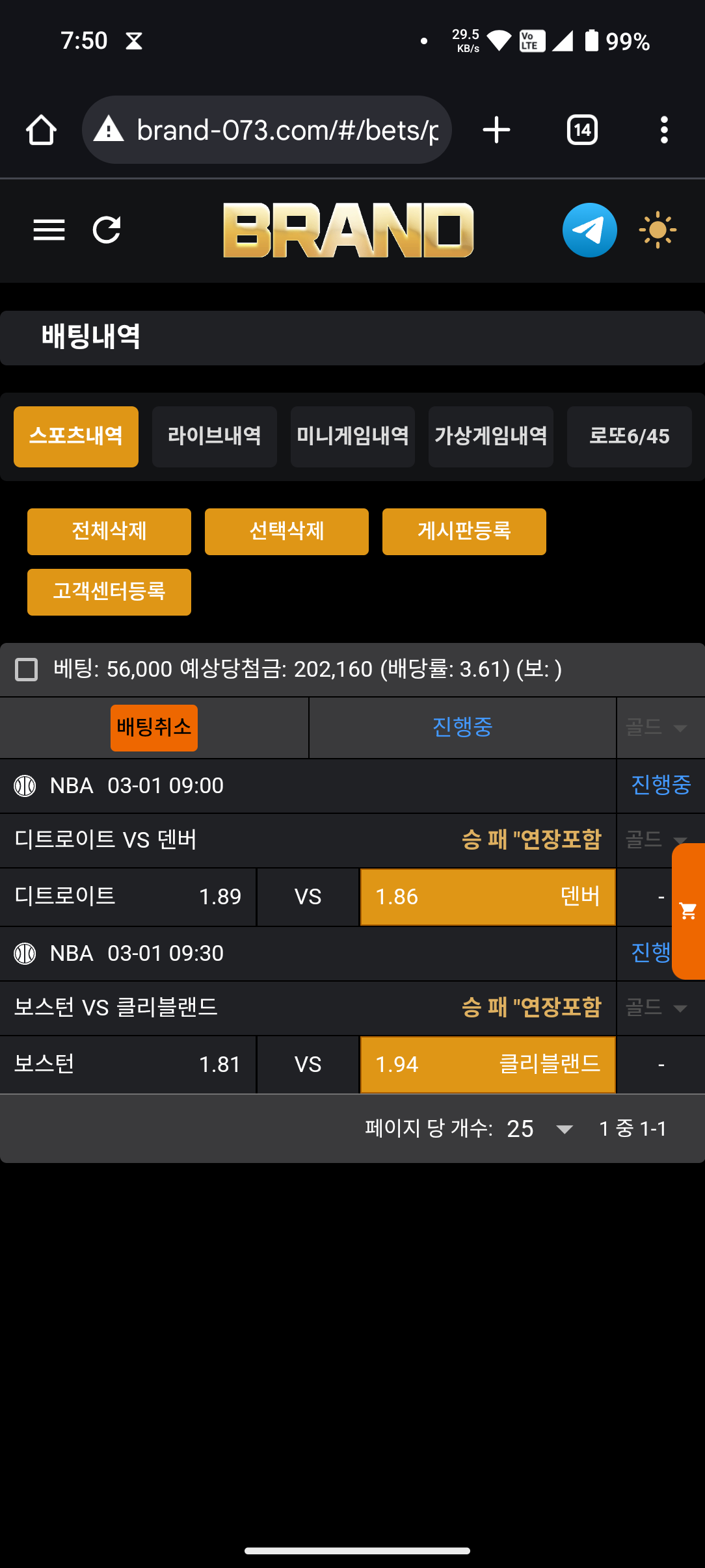Viewport: 705px width, 1568px height.
Task: Switch to the 가상게임내역 tab
Action: pos(490,436)
